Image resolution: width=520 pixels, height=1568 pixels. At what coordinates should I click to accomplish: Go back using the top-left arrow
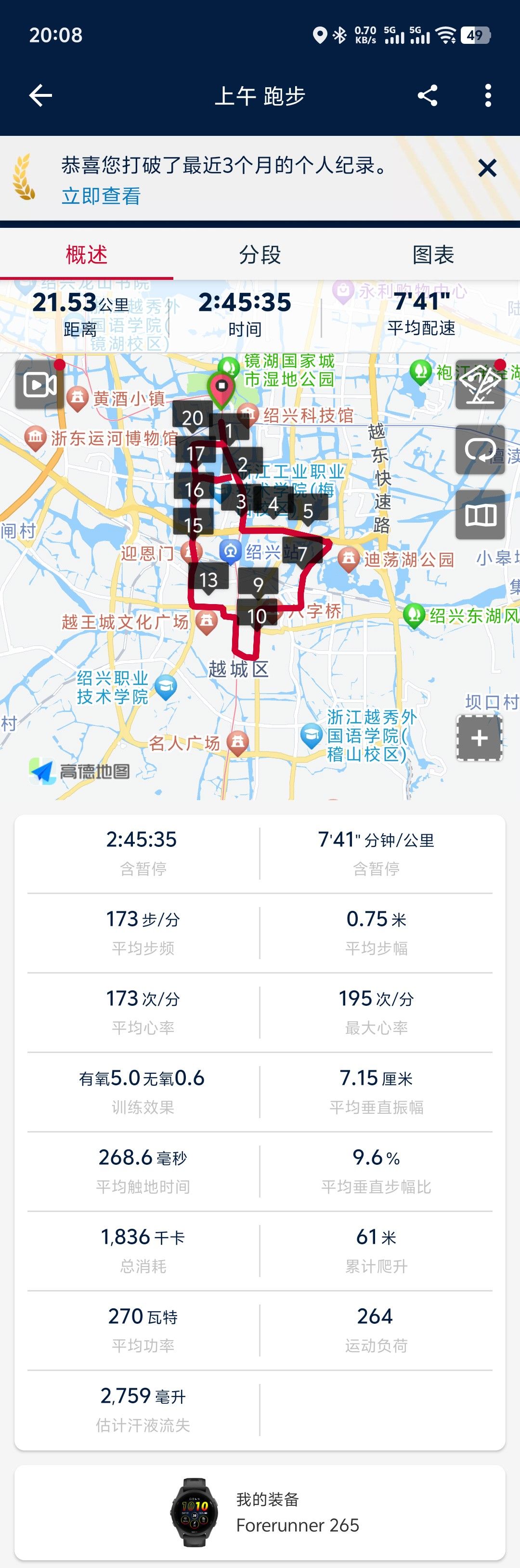(41, 95)
